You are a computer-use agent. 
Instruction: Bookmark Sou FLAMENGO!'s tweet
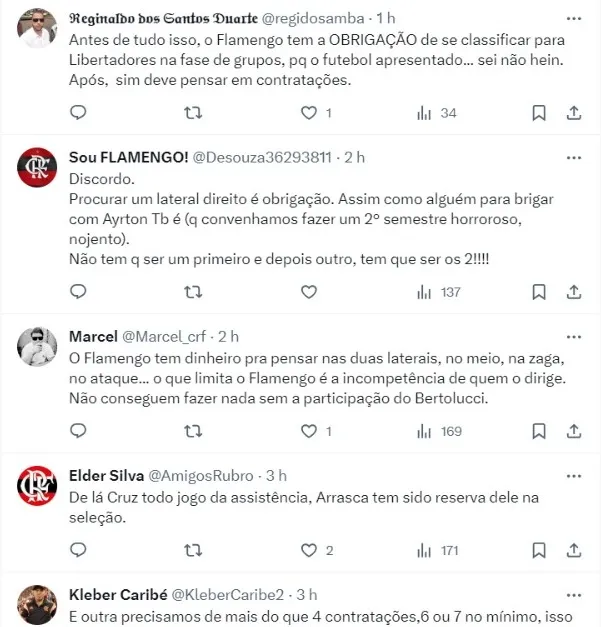tap(539, 292)
